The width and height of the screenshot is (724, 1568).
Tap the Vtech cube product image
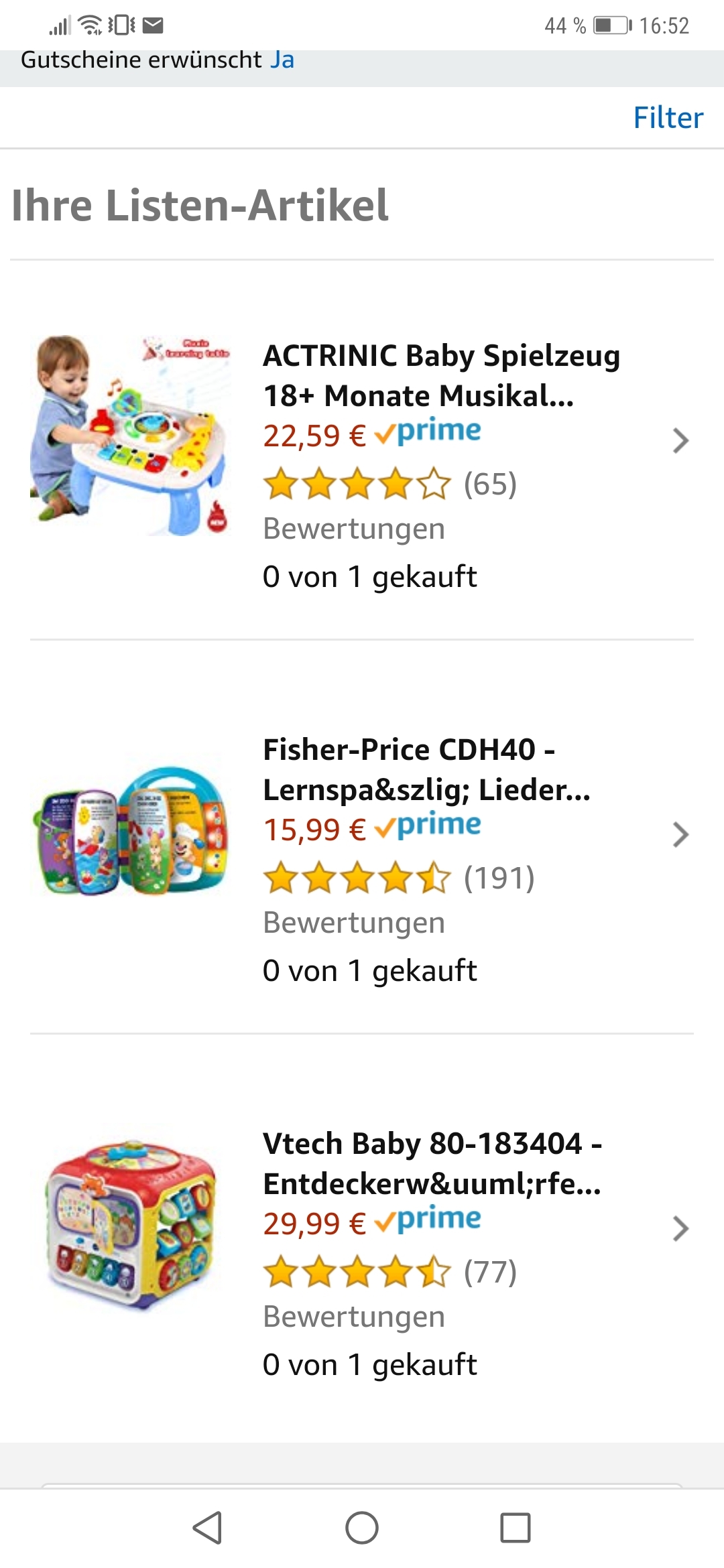tap(131, 1225)
